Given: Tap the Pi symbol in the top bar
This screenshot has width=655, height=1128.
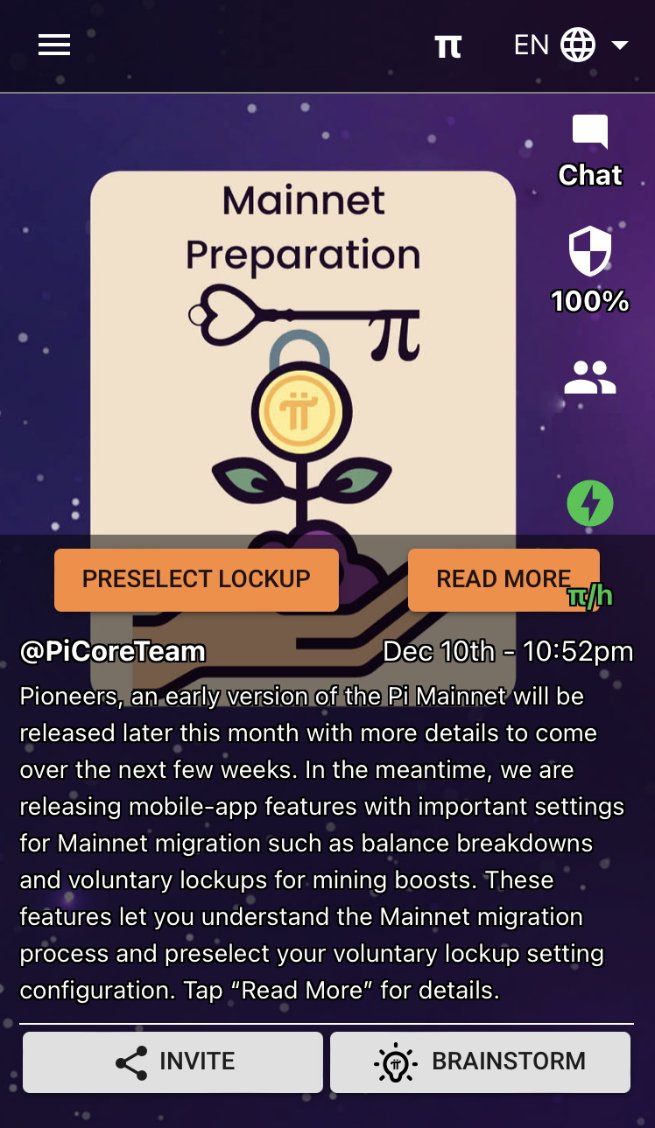Looking at the screenshot, I should click(448, 47).
